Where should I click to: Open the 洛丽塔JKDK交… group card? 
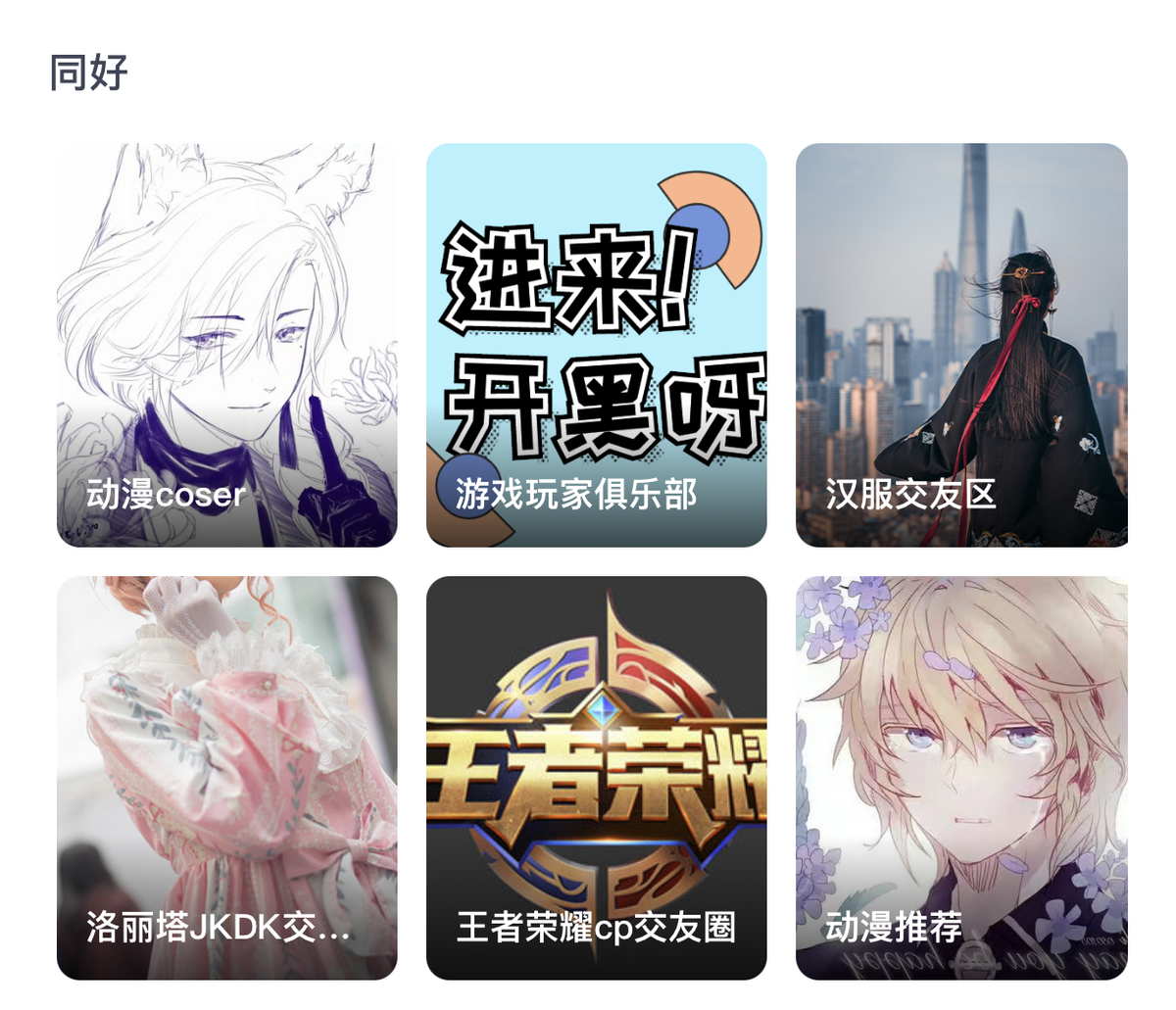click(226, 778)
